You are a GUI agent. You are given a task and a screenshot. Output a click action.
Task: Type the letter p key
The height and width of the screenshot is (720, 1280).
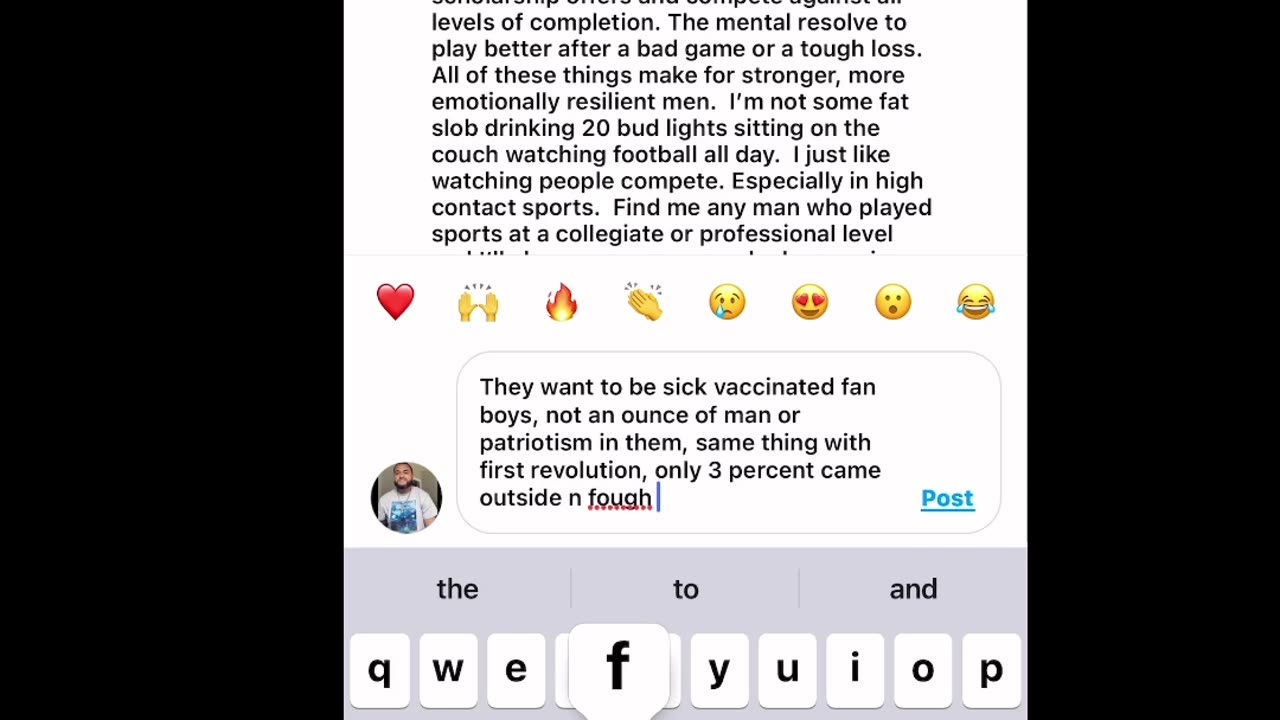(x=990, y=670)
